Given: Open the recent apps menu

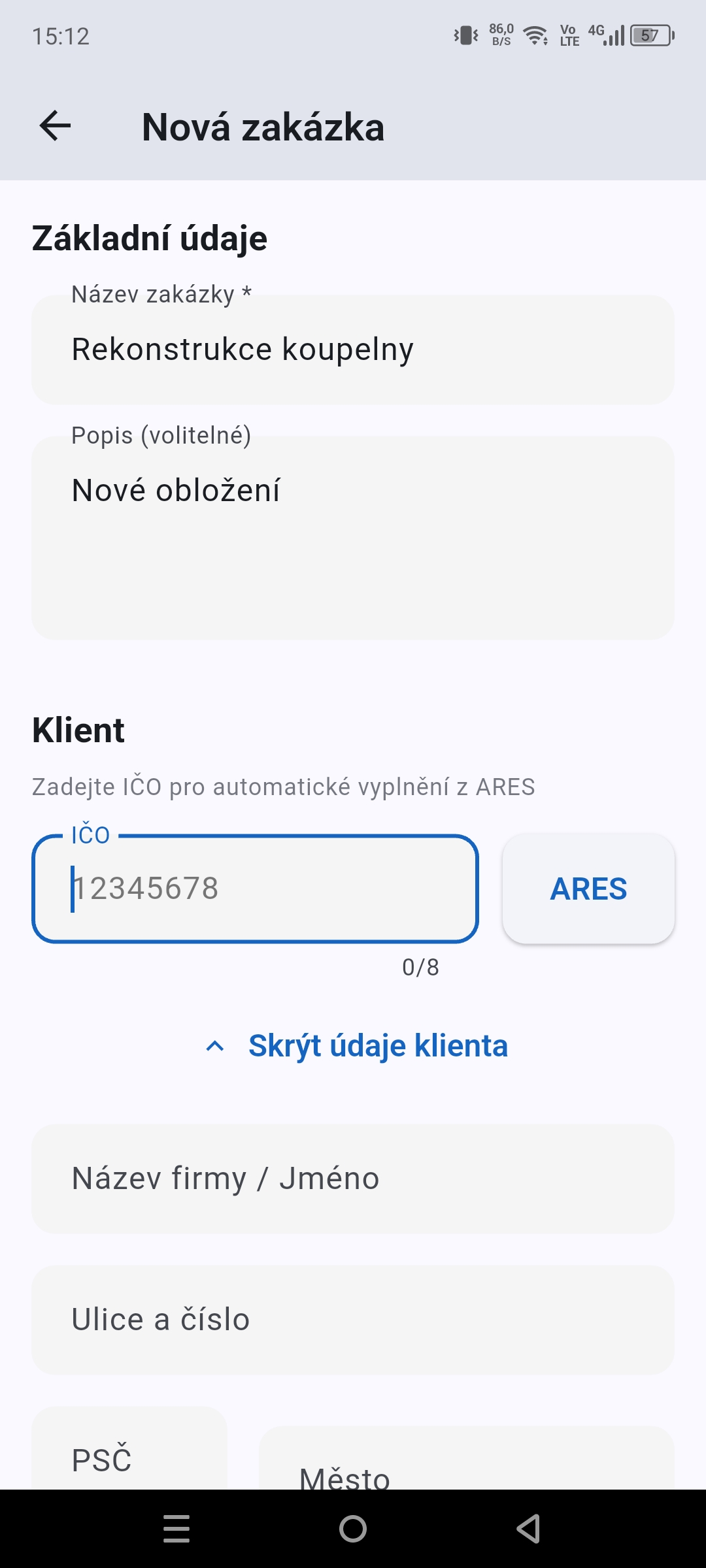Looking at the screenshot, I should 176,1529.
